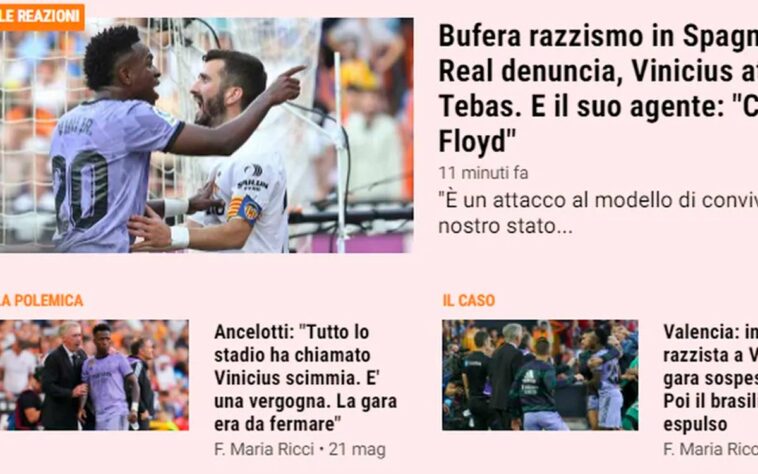Viewport: 758px width, 474px height.
Task: Open the Ancelotti and Vinicius photo thumbnail
Action: [94, 375]
